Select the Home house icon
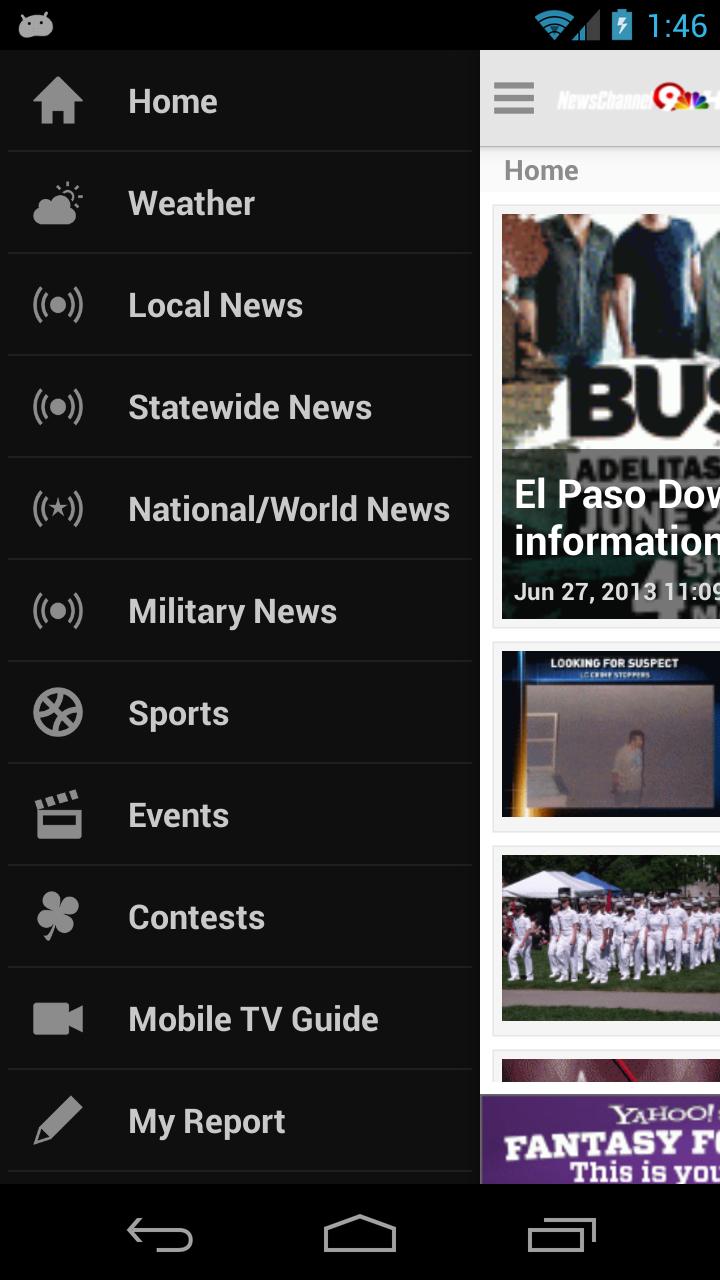The height and width of the screenshot is (1280, 720). pyautogui.click(x=58, y=100)
